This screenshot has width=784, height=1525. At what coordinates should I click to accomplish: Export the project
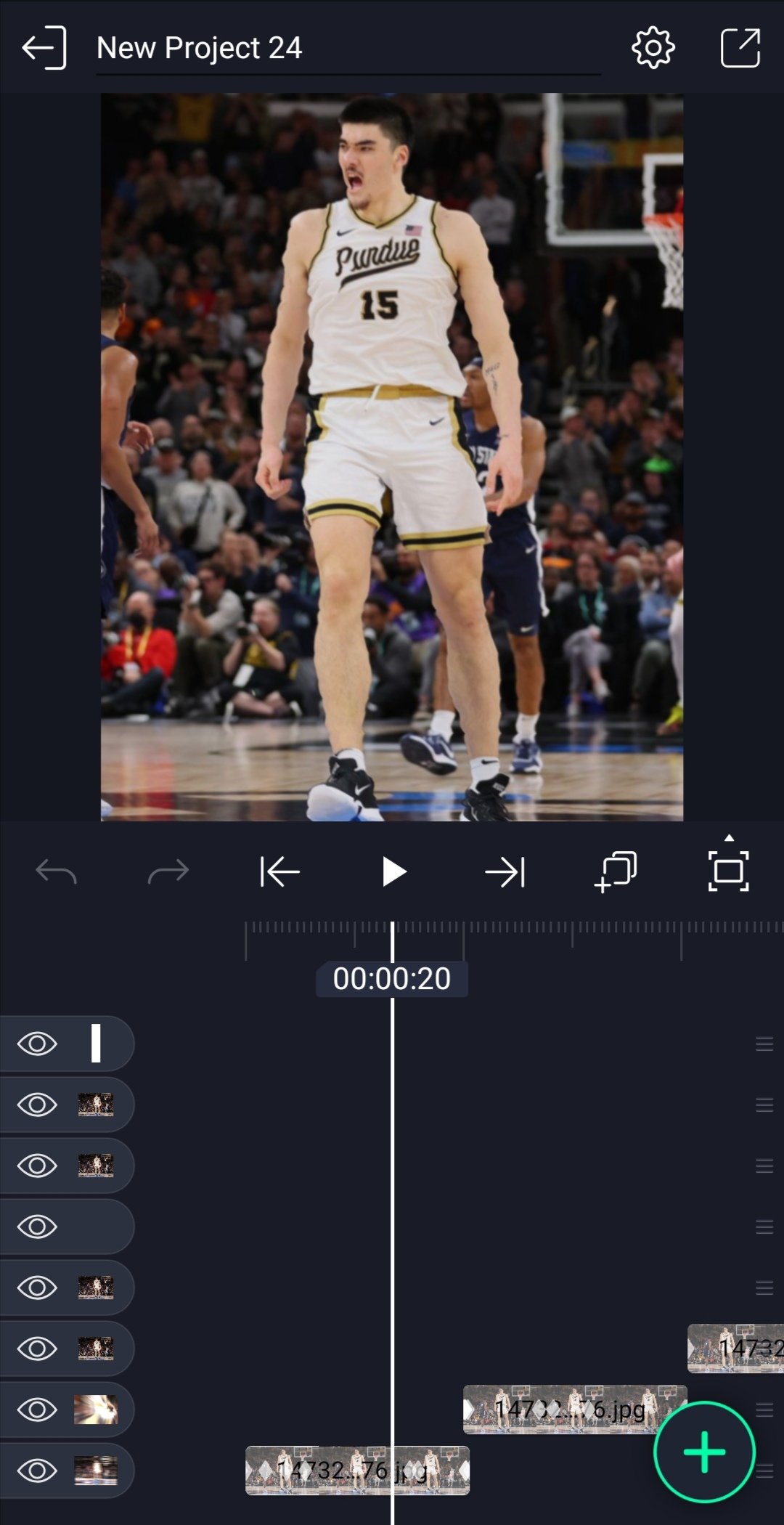(x=740, y=48)
